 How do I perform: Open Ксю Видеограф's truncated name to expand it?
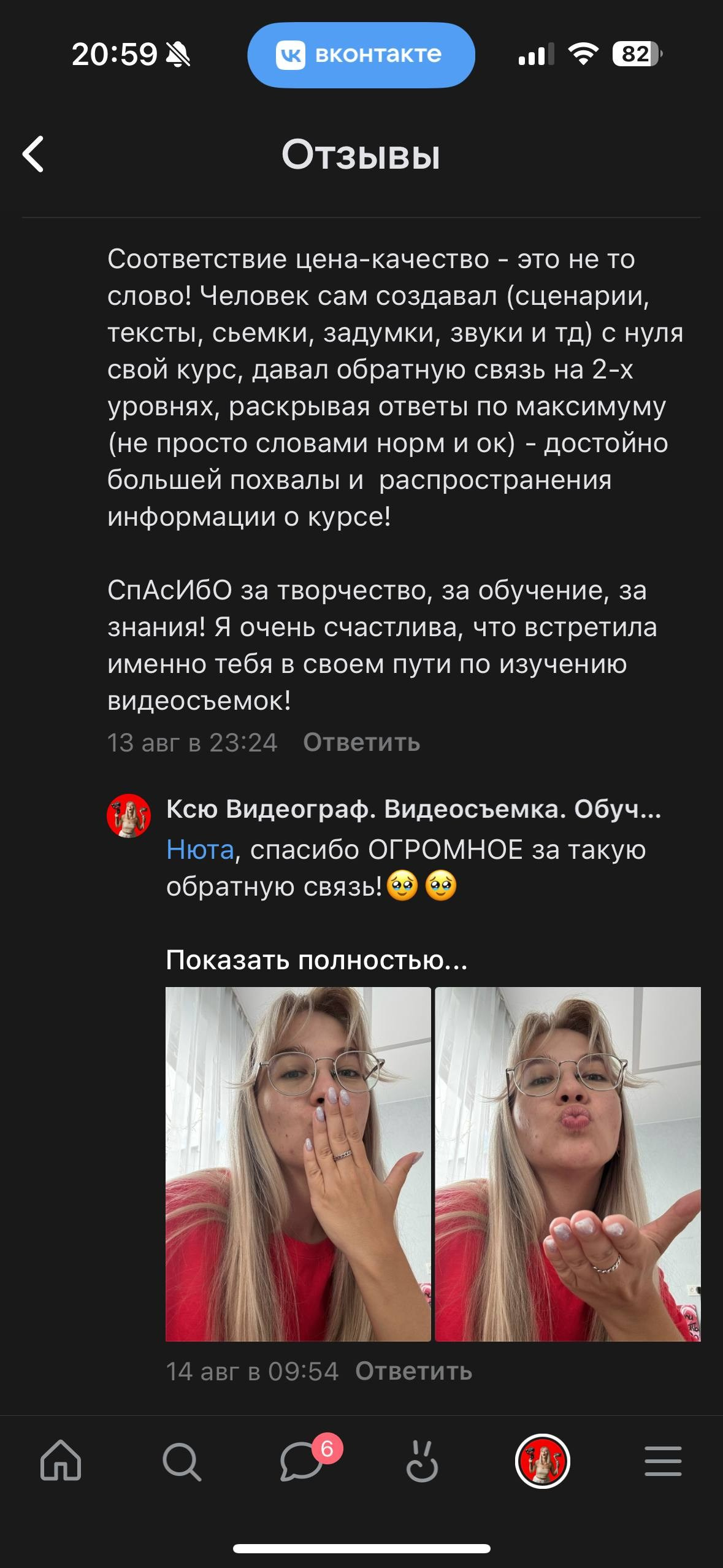pyautogui.click(x=412, y=812)
